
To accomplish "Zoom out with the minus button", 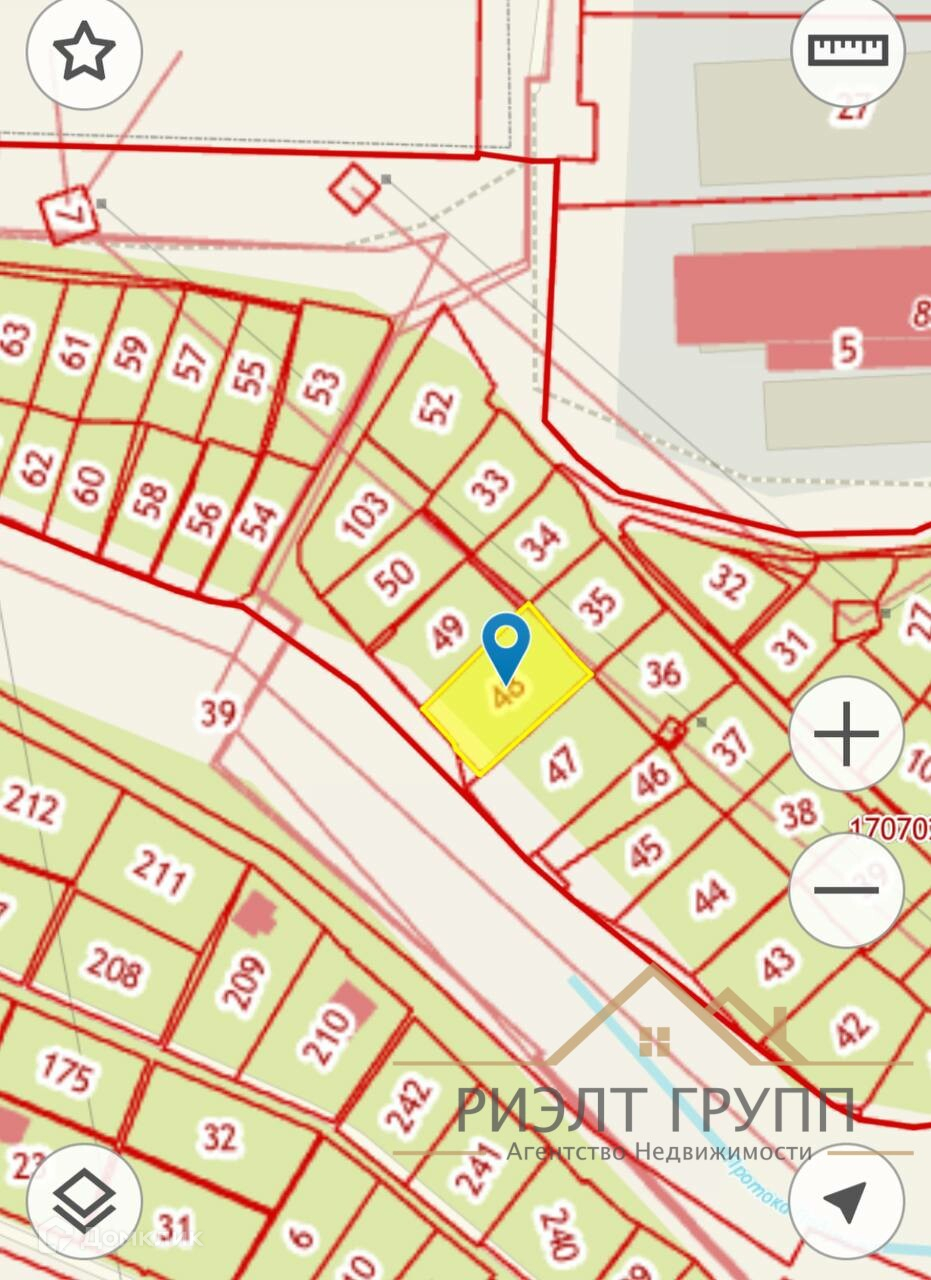I will [x=846, y=889].
